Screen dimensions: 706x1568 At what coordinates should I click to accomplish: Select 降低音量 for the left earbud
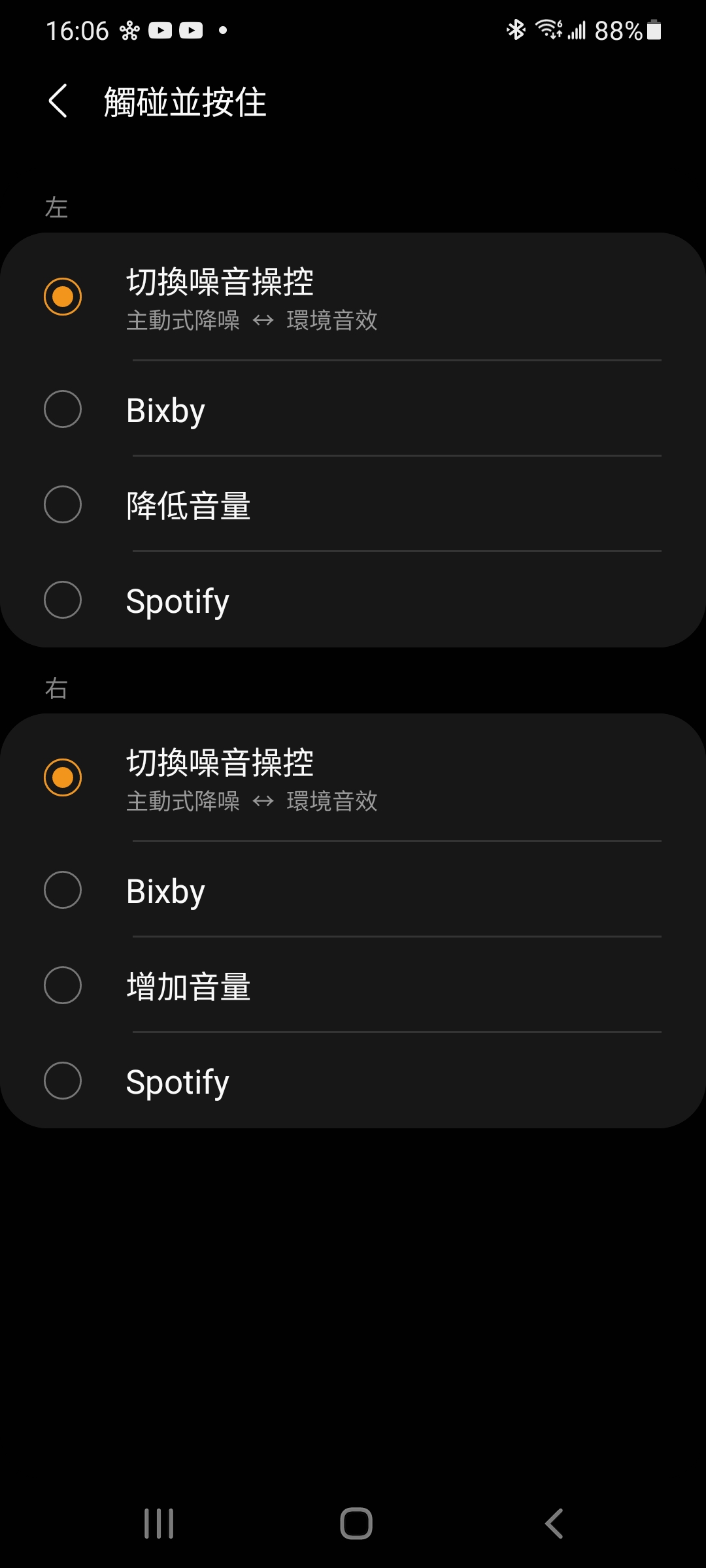[63, 505]
